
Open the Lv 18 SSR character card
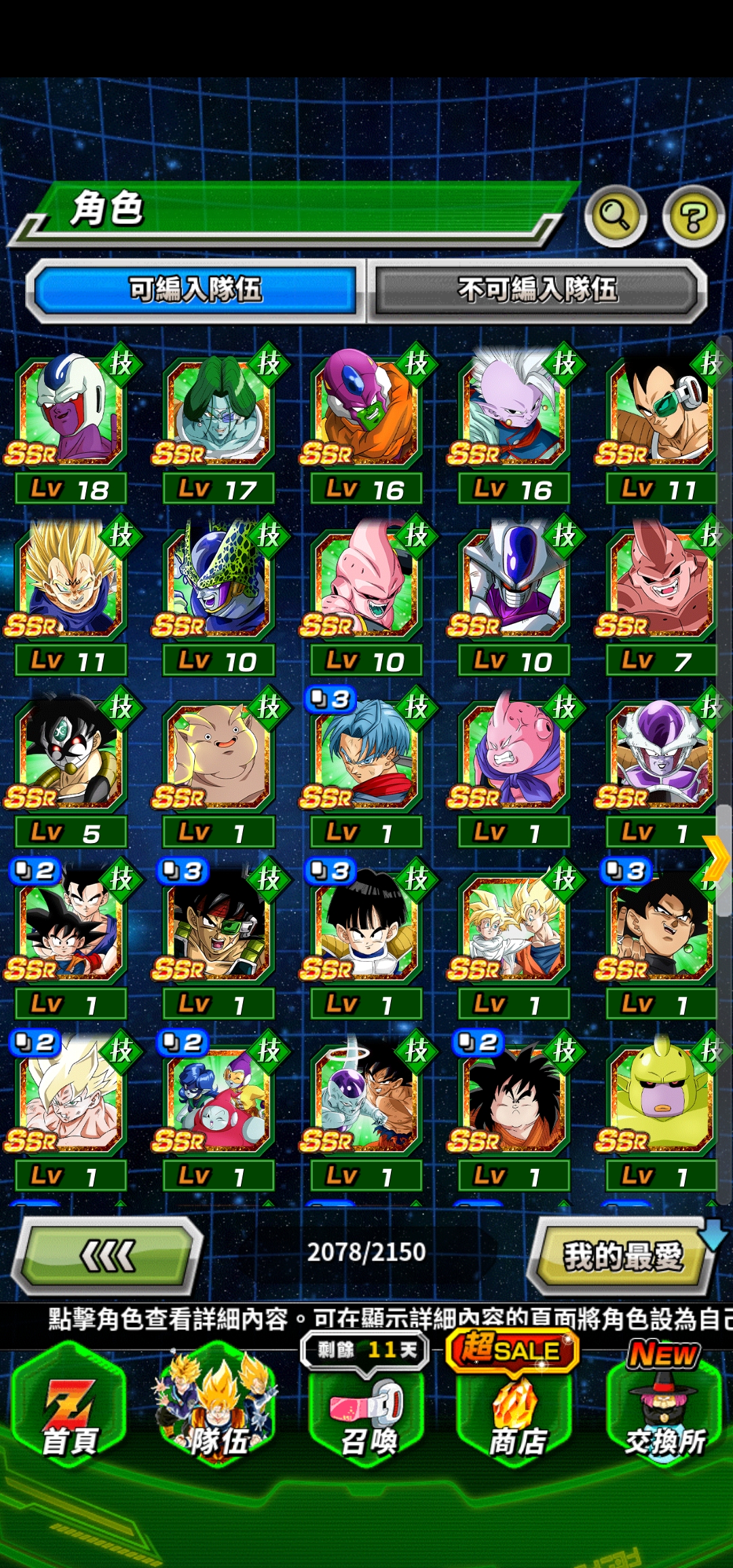coord(71,415)
